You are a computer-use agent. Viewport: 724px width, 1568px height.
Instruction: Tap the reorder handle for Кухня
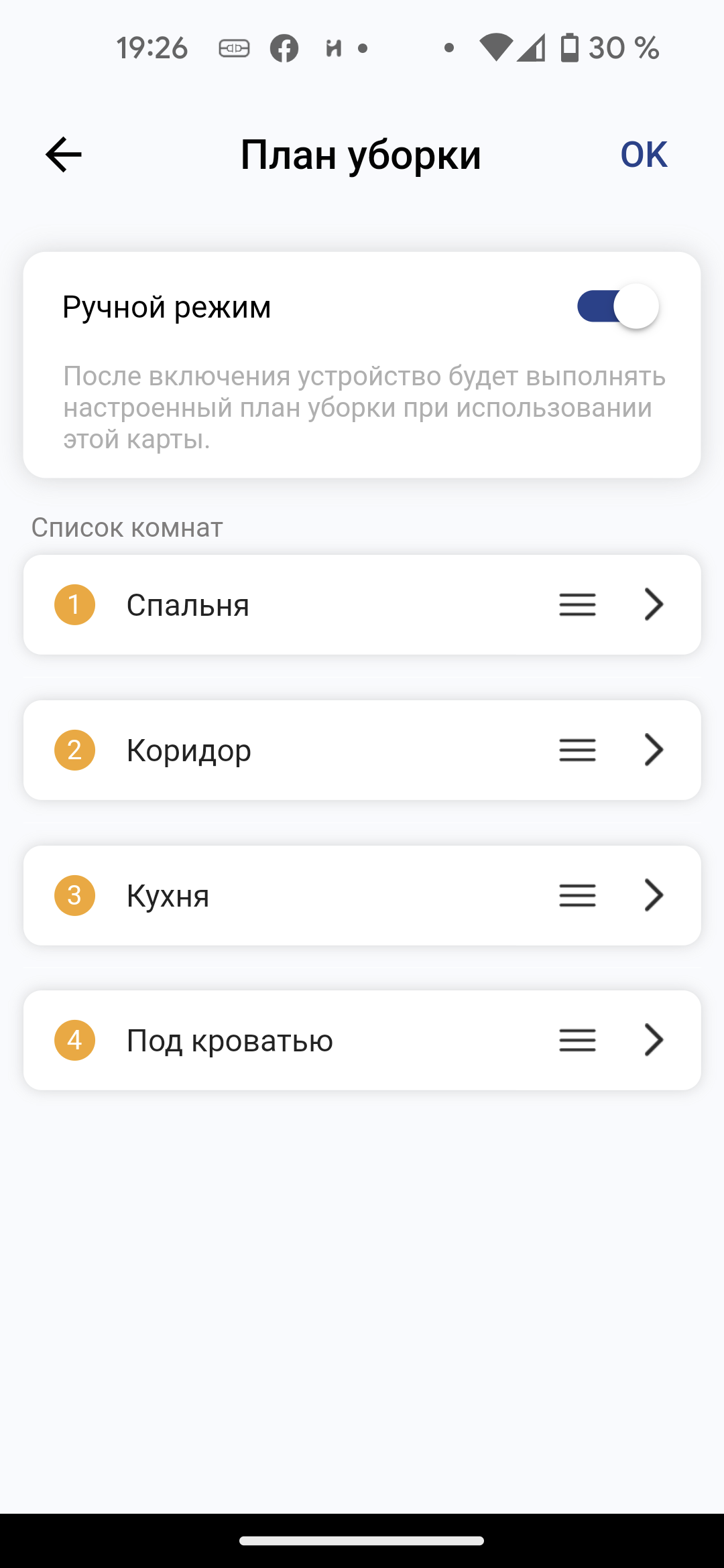[x=577, y=895]
